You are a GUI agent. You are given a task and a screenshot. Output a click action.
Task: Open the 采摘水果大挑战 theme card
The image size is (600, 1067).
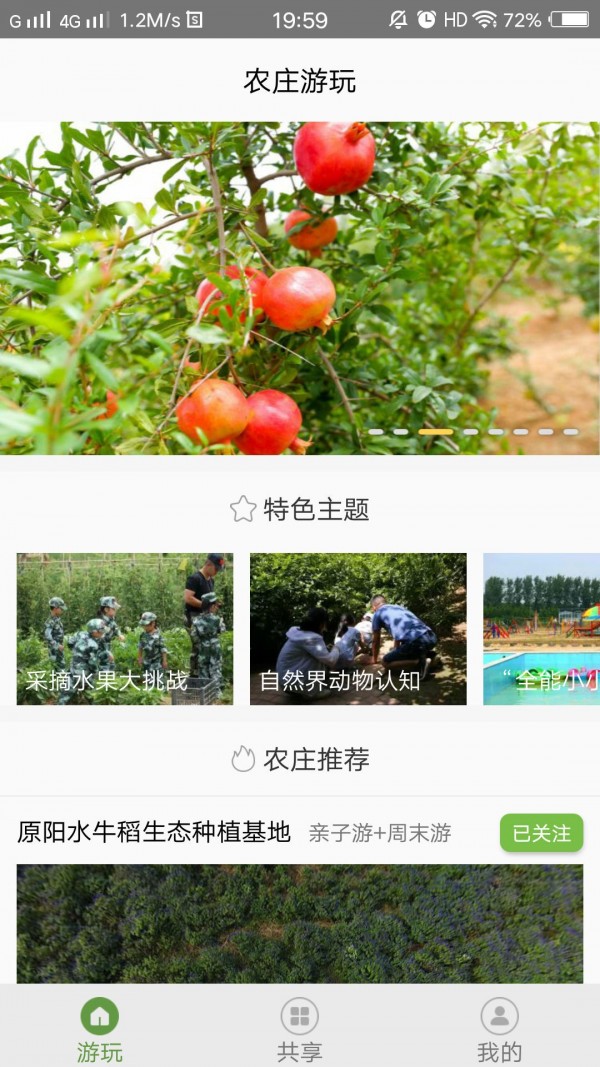point(125,629)
